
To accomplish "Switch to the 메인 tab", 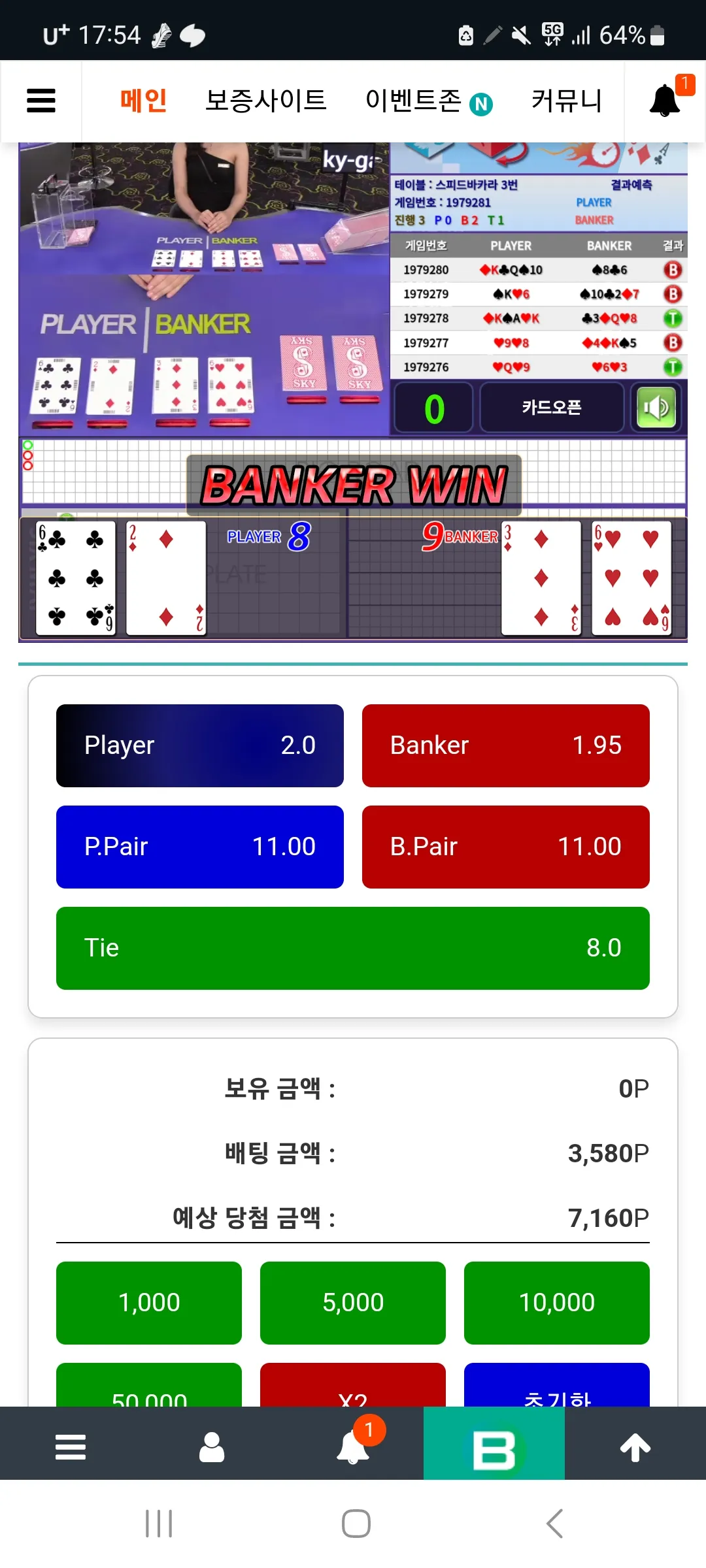I will click(144, 101).
